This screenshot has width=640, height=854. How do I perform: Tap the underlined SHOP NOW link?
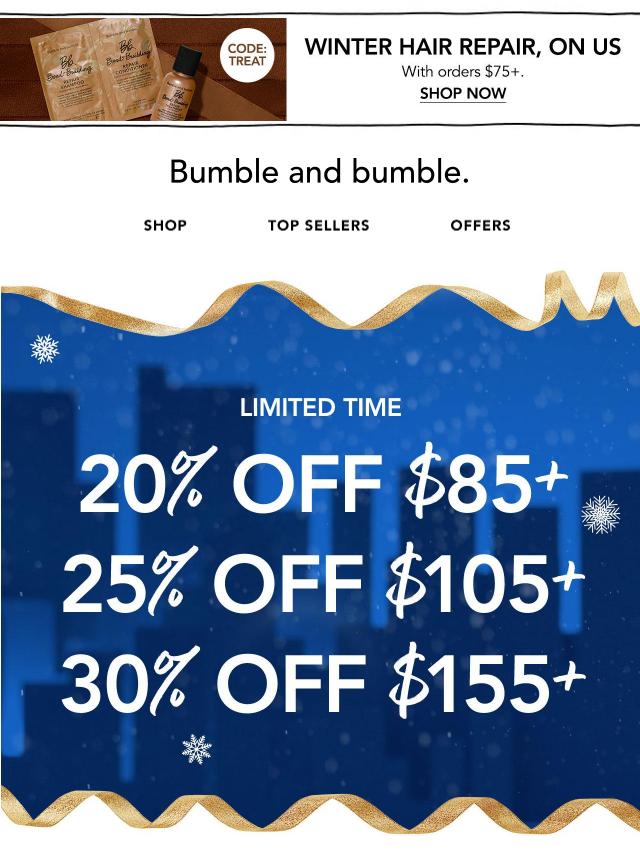tap(462, 94)
